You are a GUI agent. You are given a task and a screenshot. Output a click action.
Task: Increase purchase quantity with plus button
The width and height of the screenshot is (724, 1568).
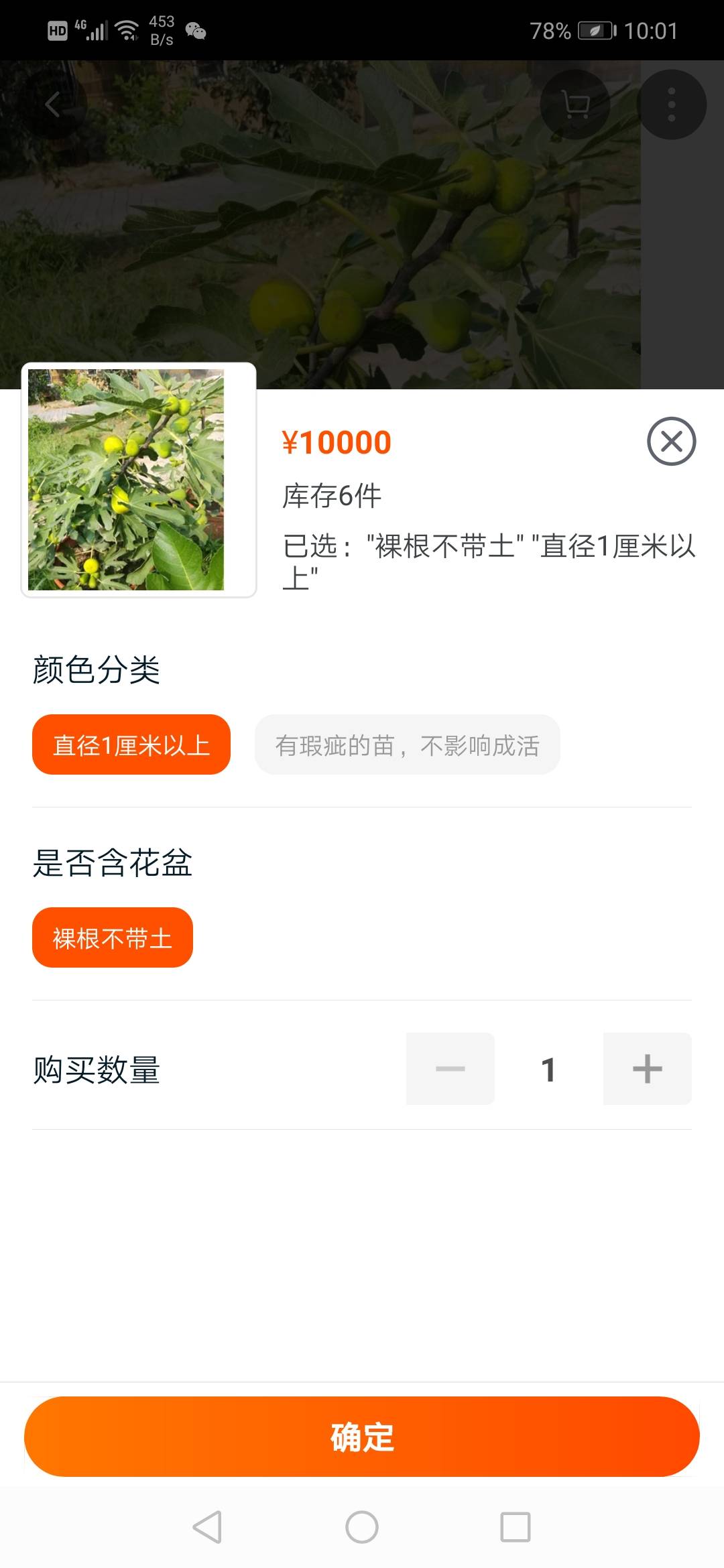pyautogui.click(x=647, y=1069)
